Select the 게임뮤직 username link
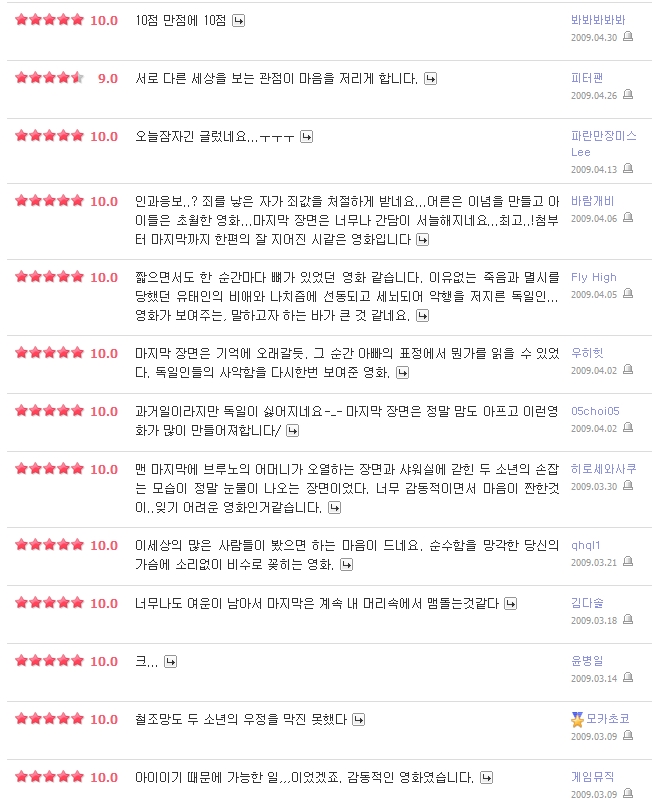 [x=592, y=777]
